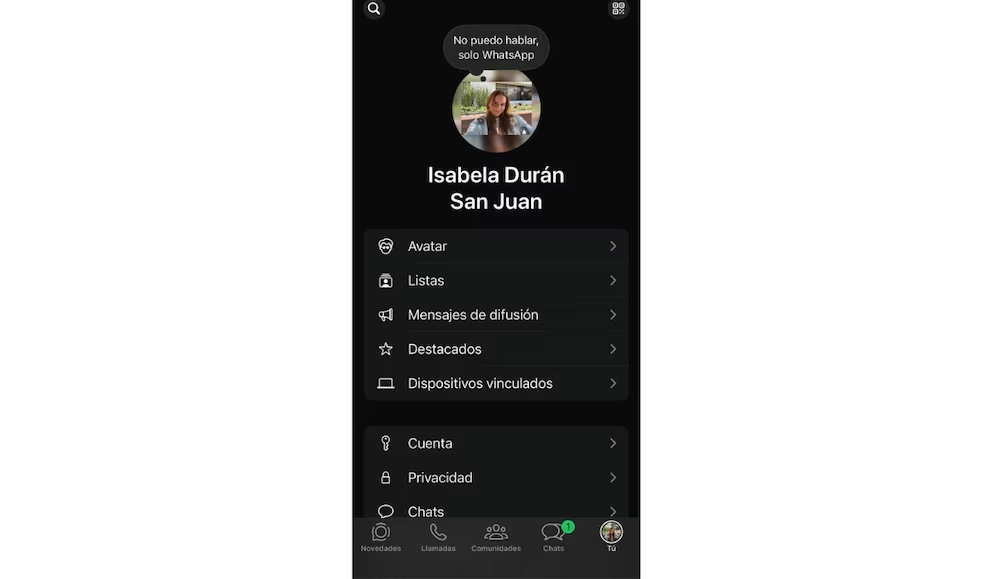This screenshot has height=579, width=992.
Task: Open Privacidad settings
Action: click(x=496, y=478)
